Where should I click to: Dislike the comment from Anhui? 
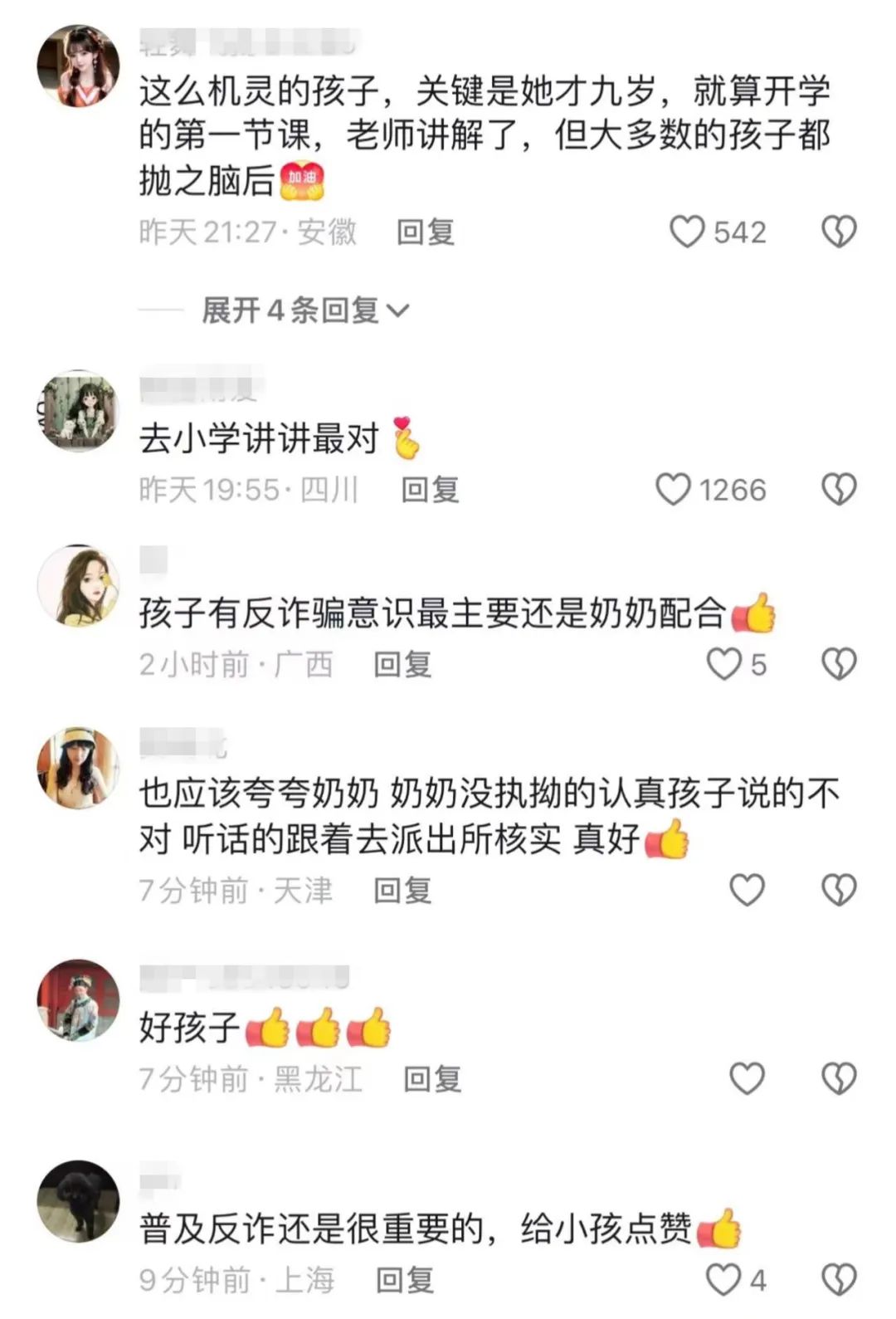838,232
